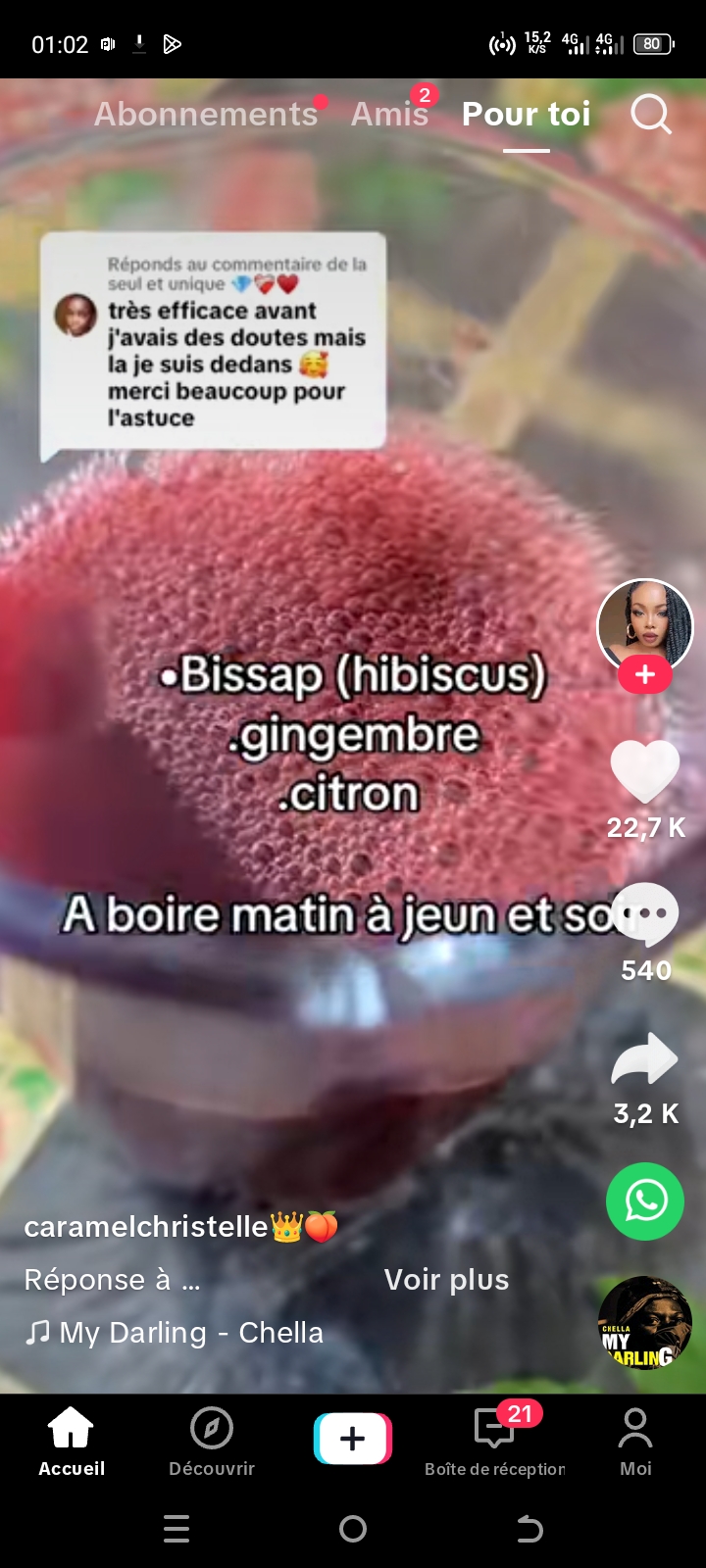
Task: Share the video with the arrow icon
Action: click(x=644, y=1060)
